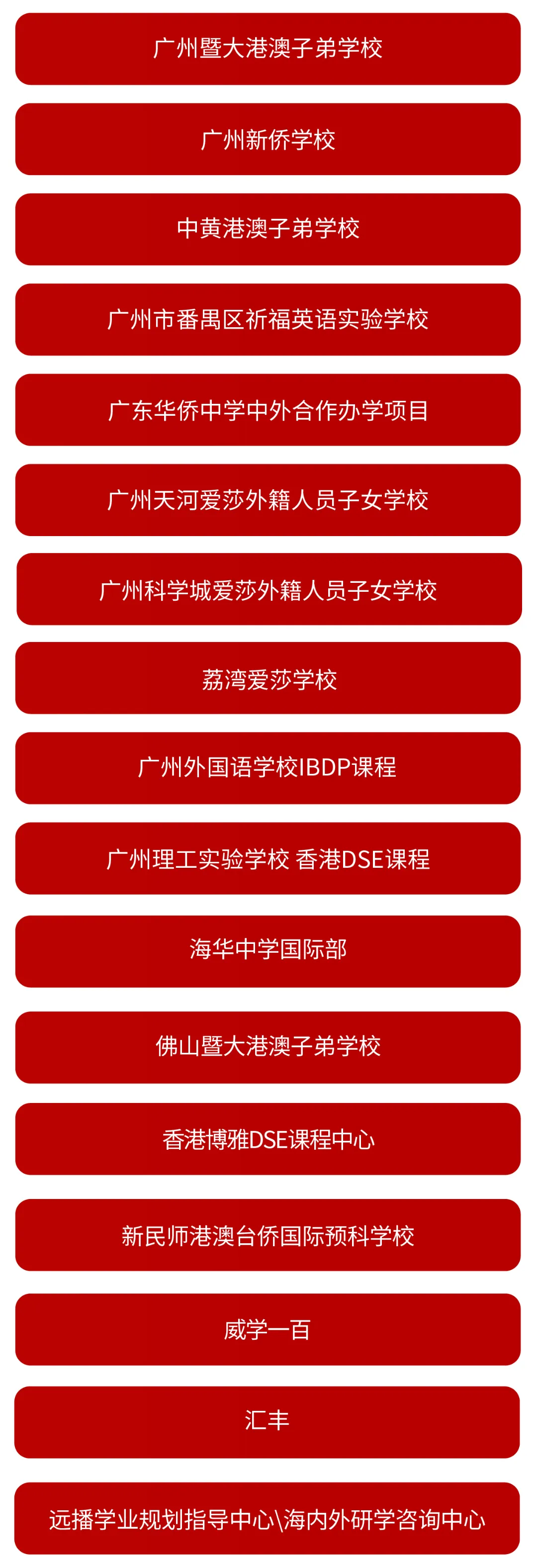Image resolution: width=537 pixels, height=1568 pixels.
Task: Open 广州暨大港澳子弟学校
Action: [x=268, y=49]
